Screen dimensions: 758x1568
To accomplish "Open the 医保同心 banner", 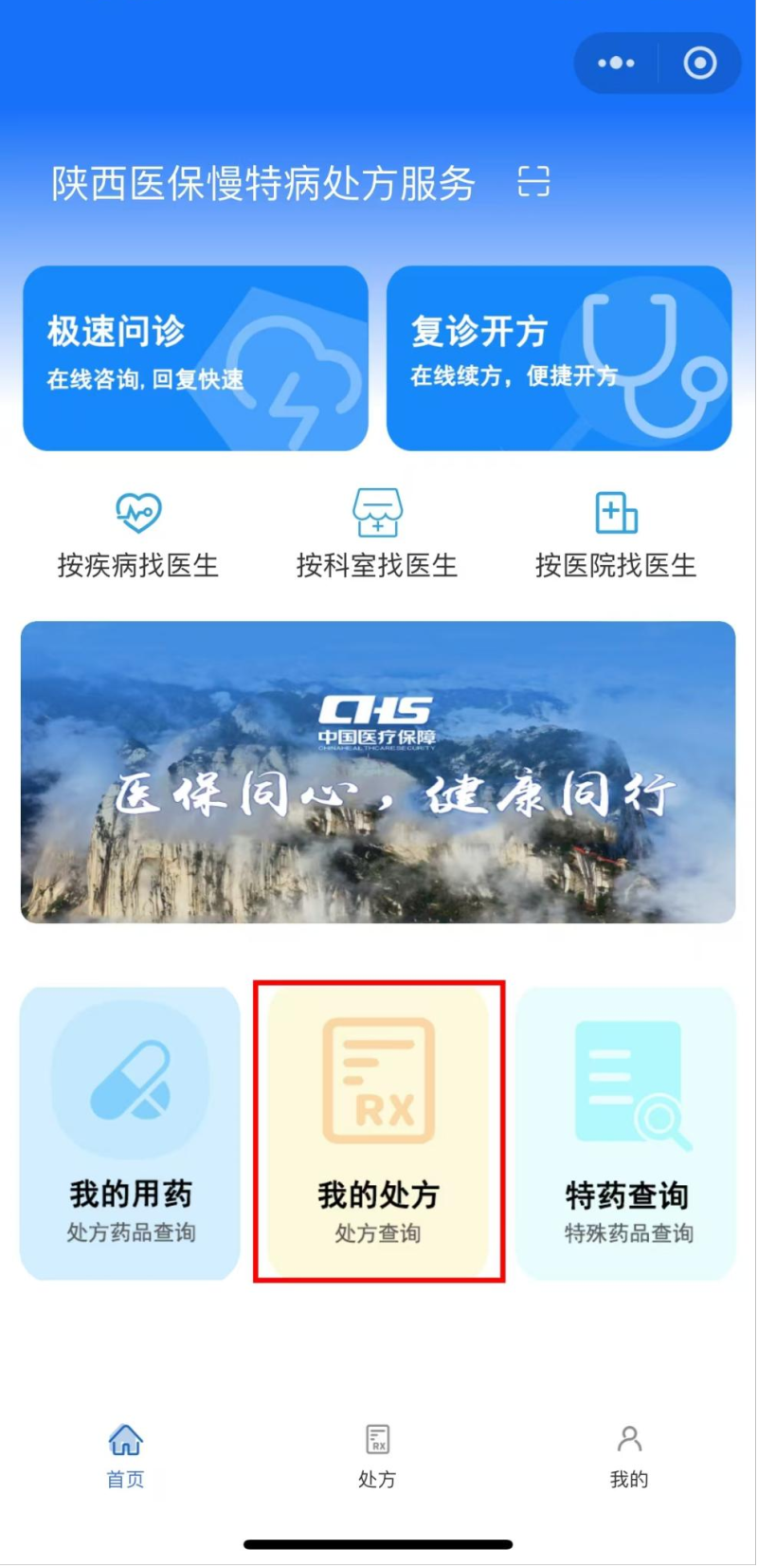I will click(378, 772).
